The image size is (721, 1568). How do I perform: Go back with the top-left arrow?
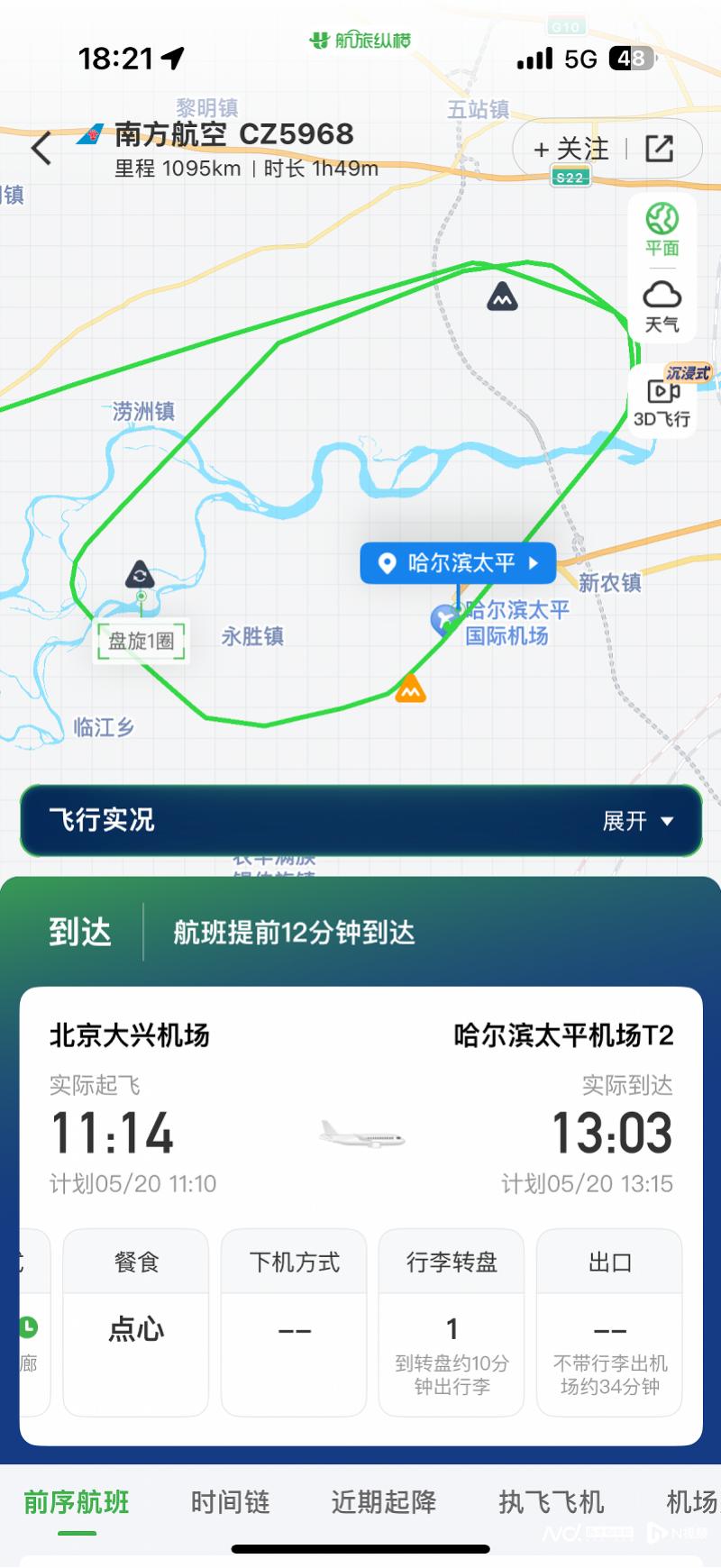tap(41, 148)
